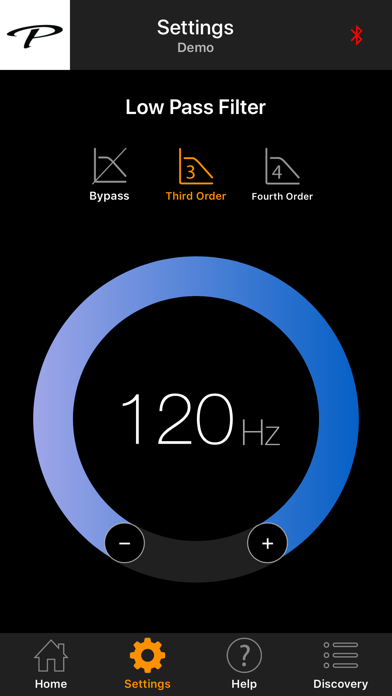This screenshot has width=392, height=696.
Task: Decrease frequency with the minus button
Action: (x=124, y=543)
